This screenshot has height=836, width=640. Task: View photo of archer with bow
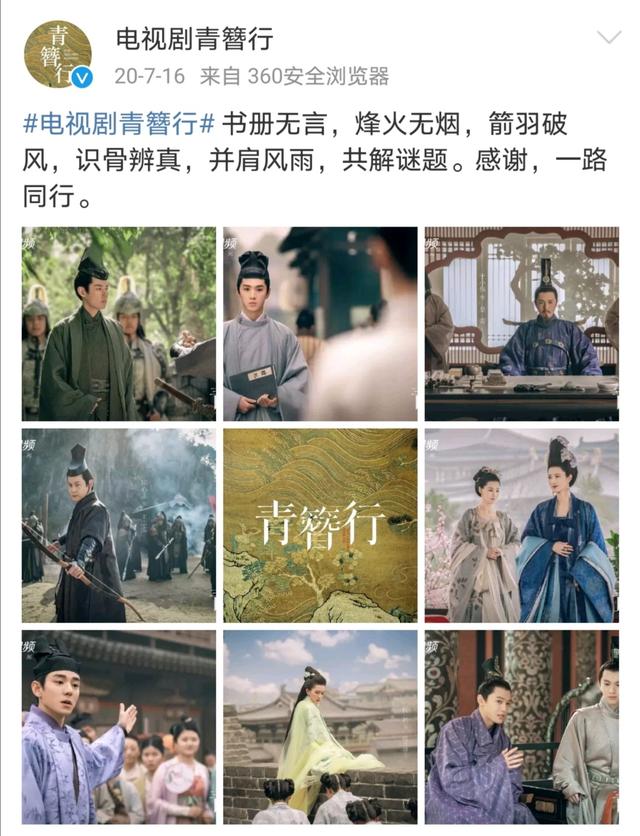click(x=119, y=525)
